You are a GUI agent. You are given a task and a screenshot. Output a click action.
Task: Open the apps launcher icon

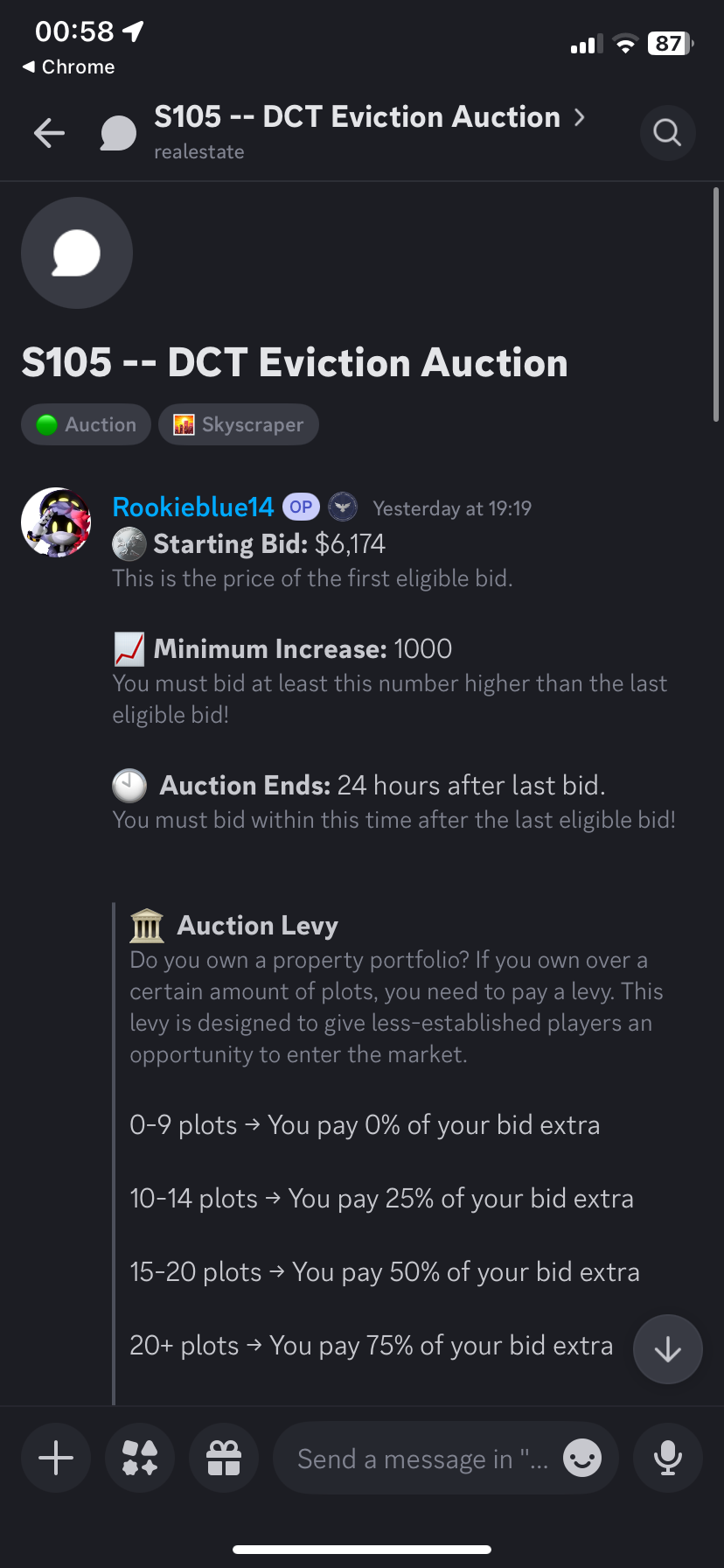tap(140, 1458)
